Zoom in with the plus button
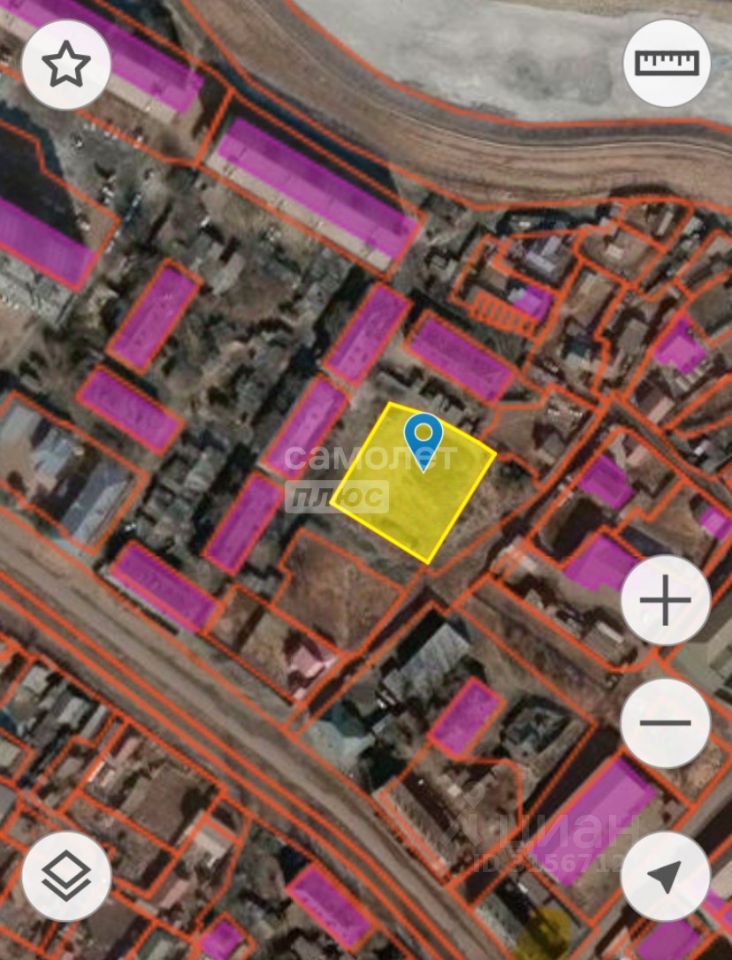This screenshot has width=732, height=960. (x=666, y=601)
